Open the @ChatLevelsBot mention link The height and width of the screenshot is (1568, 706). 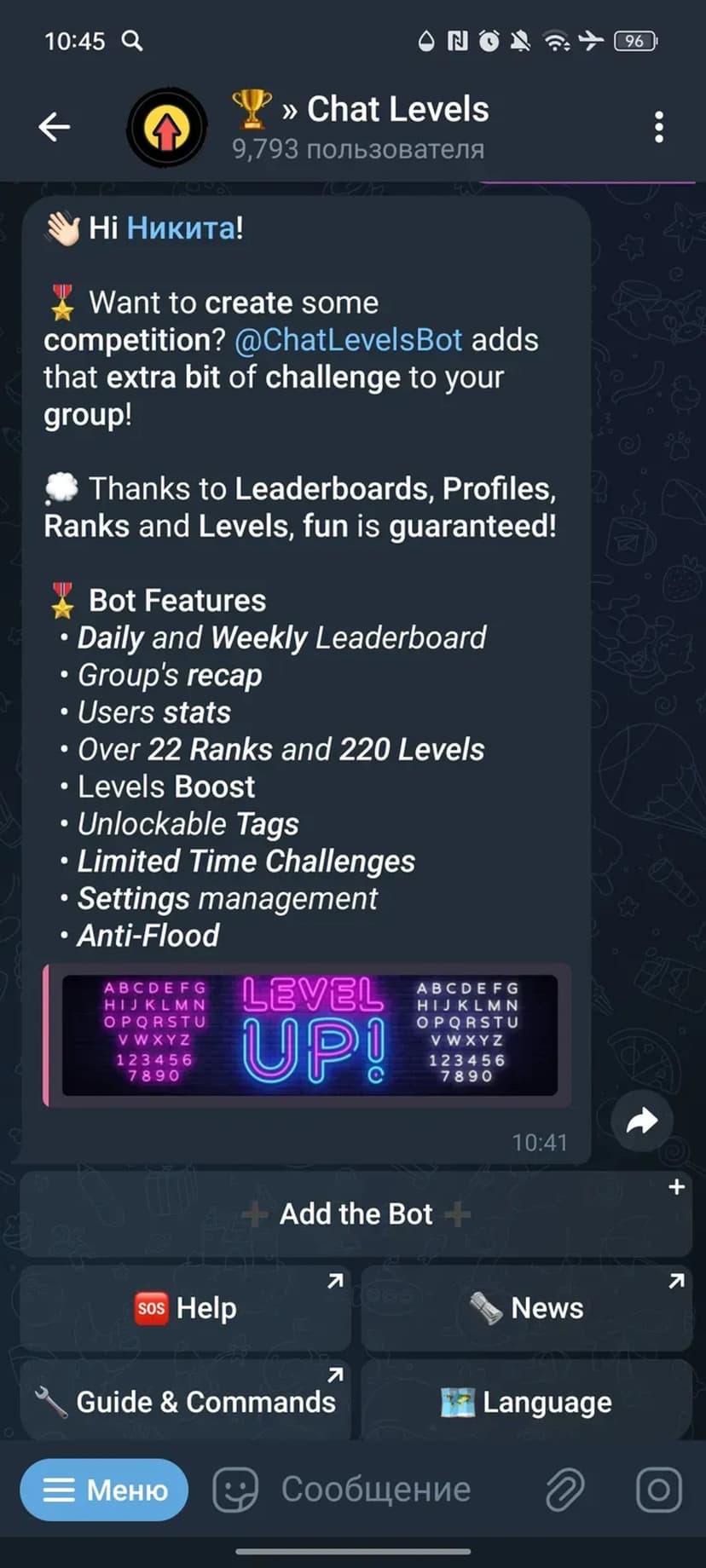coord(348,340)
